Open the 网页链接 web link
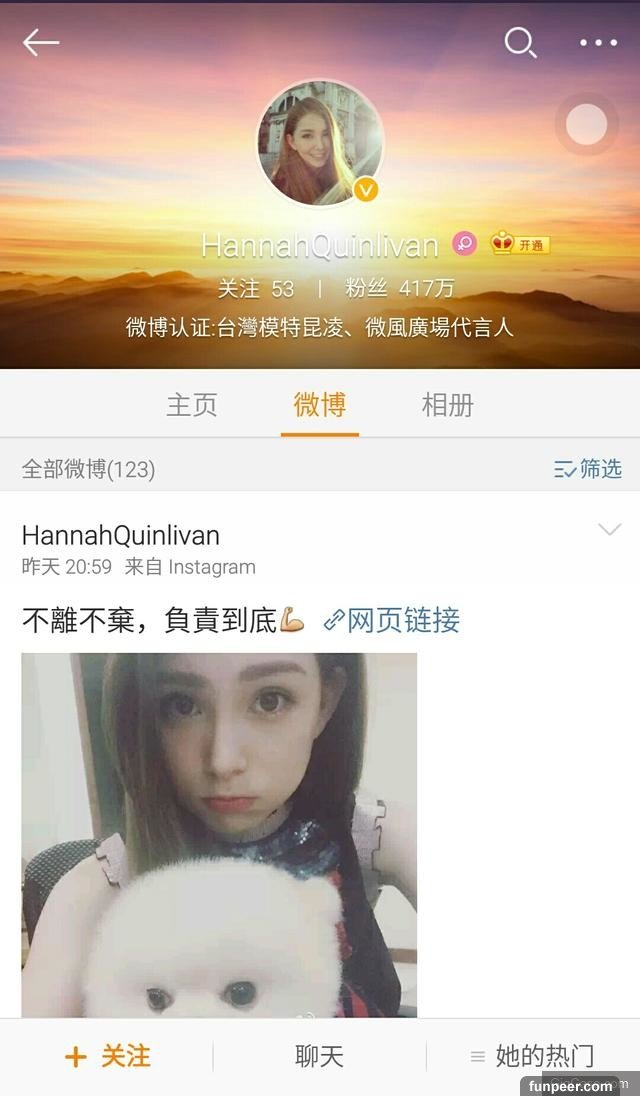 click(392, 620)
